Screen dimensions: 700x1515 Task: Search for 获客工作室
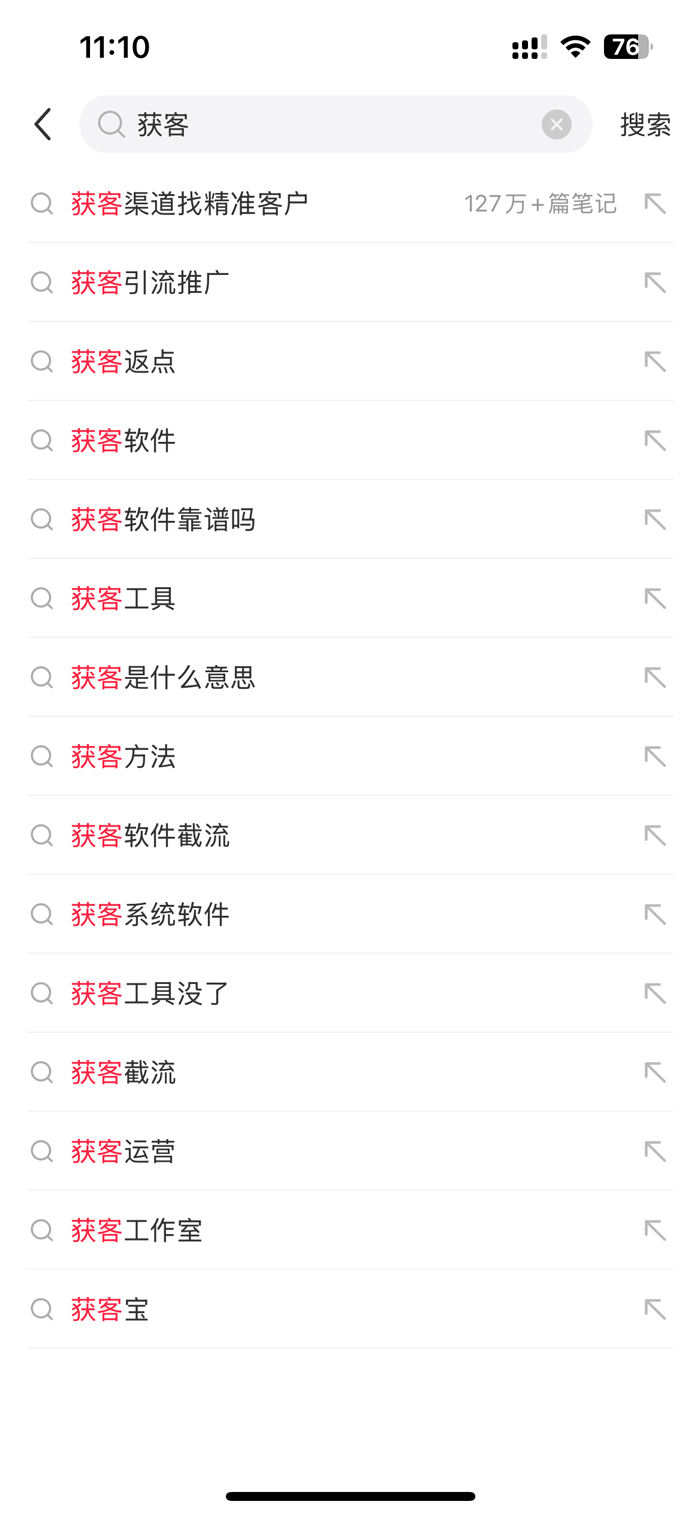[x=350, y=1230]
